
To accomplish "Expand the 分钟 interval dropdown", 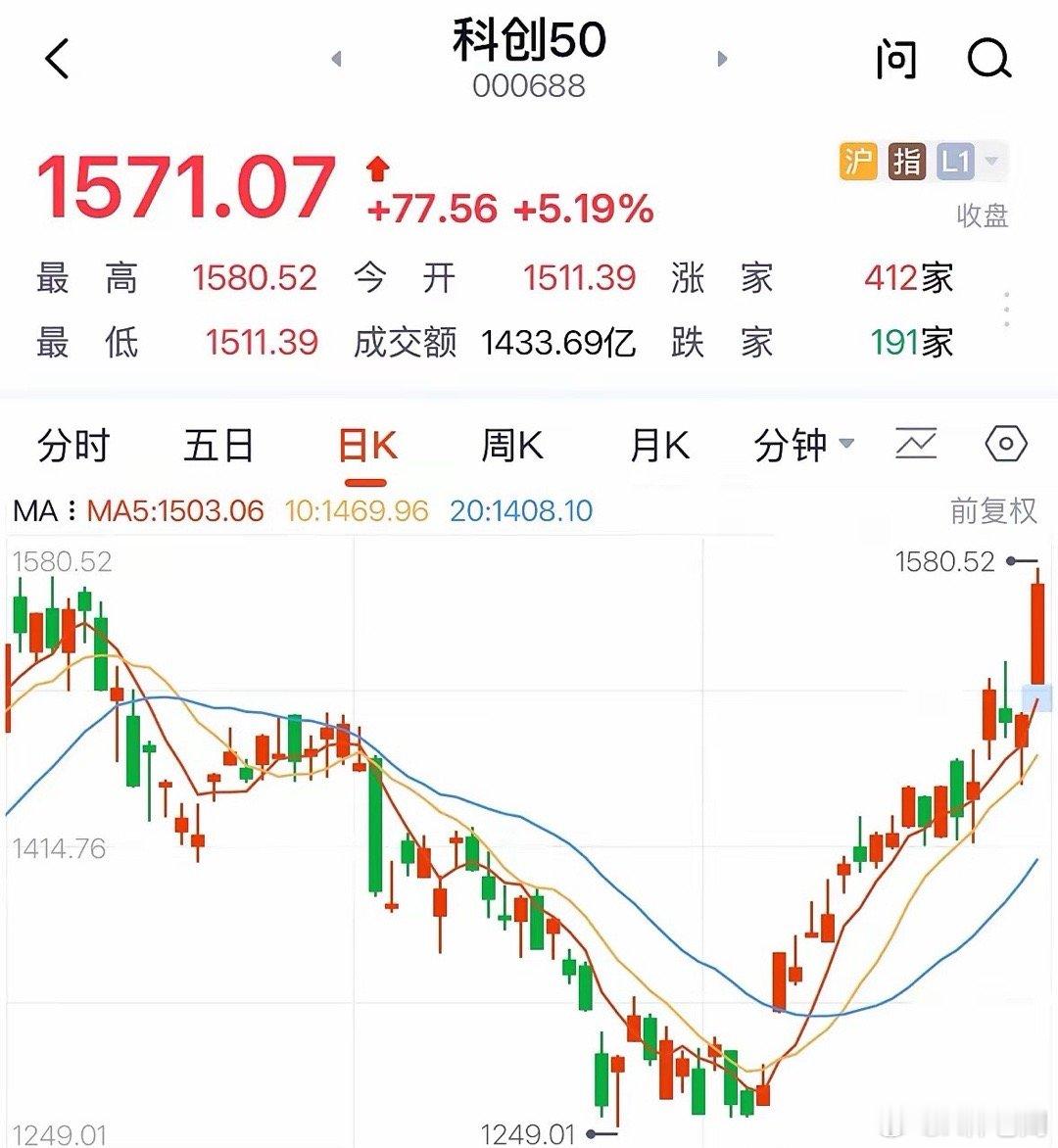I will coord(804,445).
